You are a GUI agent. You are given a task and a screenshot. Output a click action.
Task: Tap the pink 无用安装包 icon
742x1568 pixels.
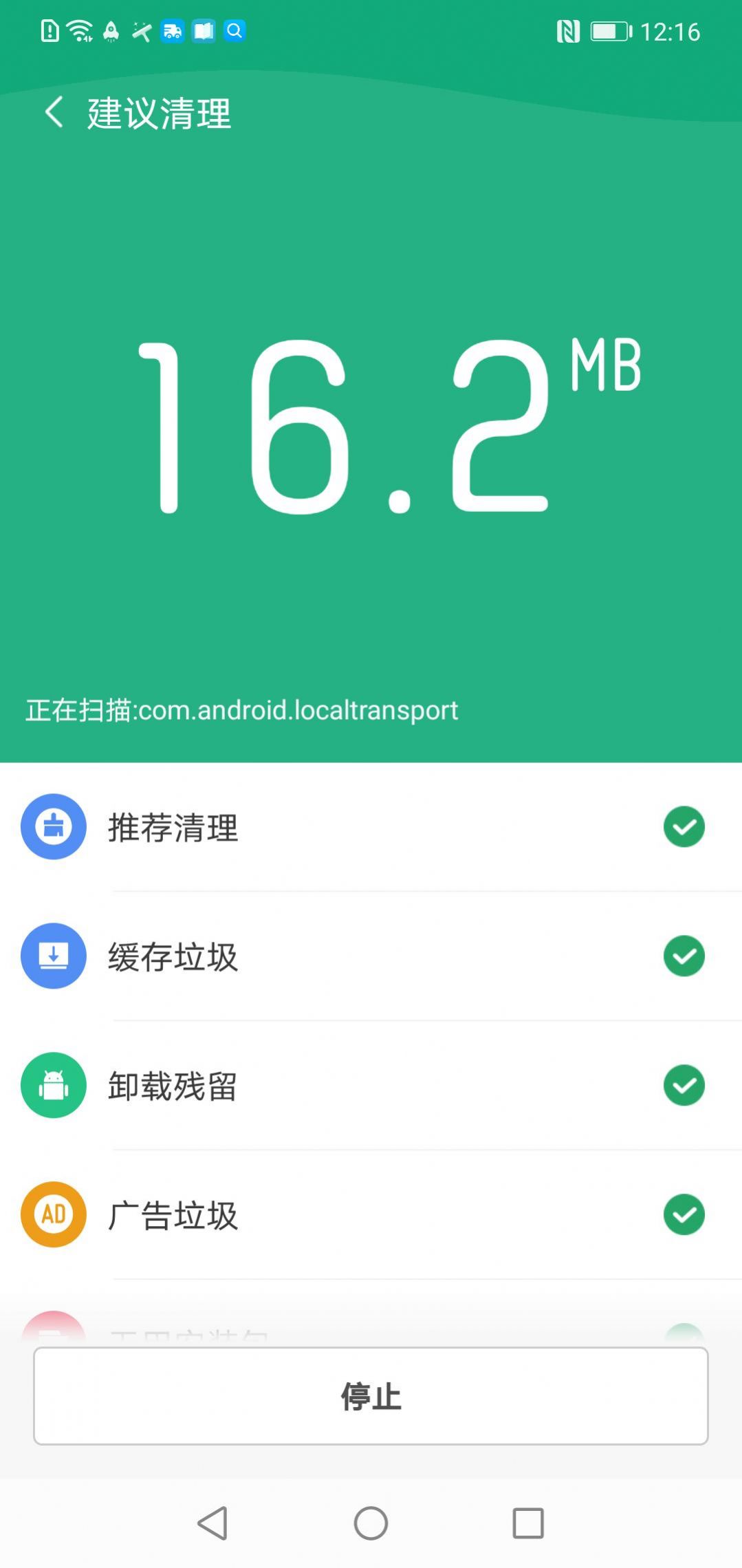point(53,1335)
